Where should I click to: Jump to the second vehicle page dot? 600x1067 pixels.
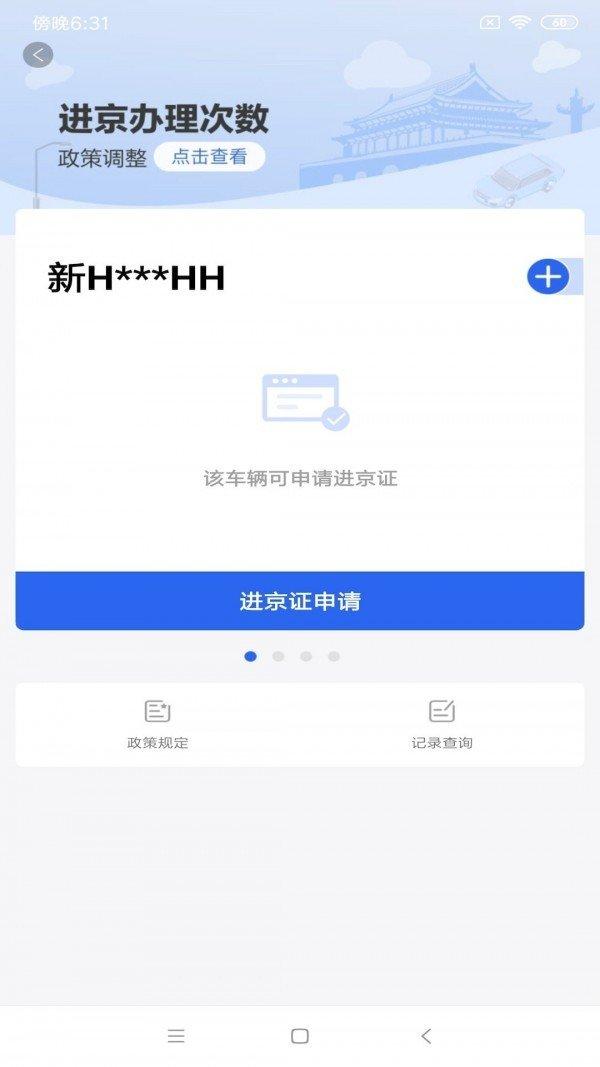pyautogui.click(x=278, y=656)
